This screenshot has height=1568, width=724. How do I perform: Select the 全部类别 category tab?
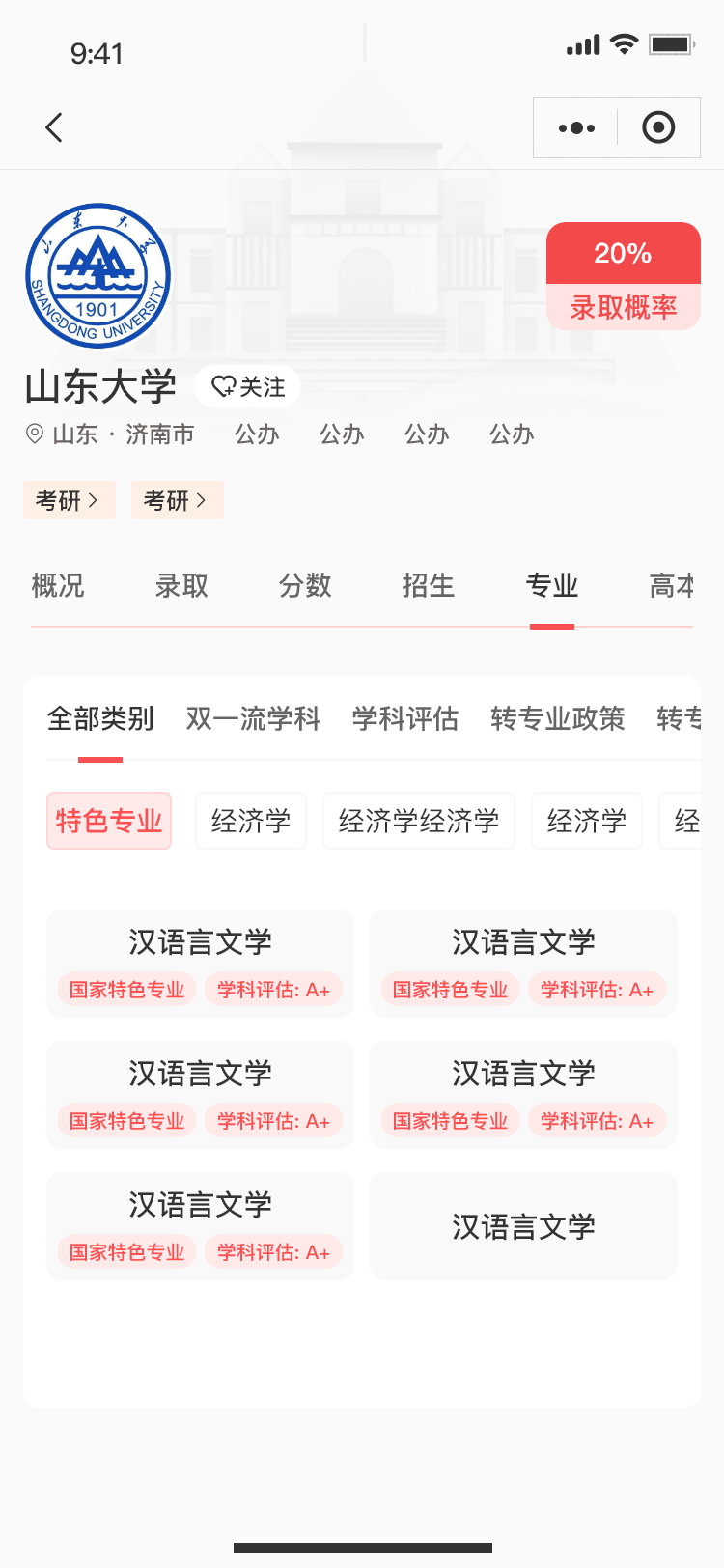coord(100,718)
